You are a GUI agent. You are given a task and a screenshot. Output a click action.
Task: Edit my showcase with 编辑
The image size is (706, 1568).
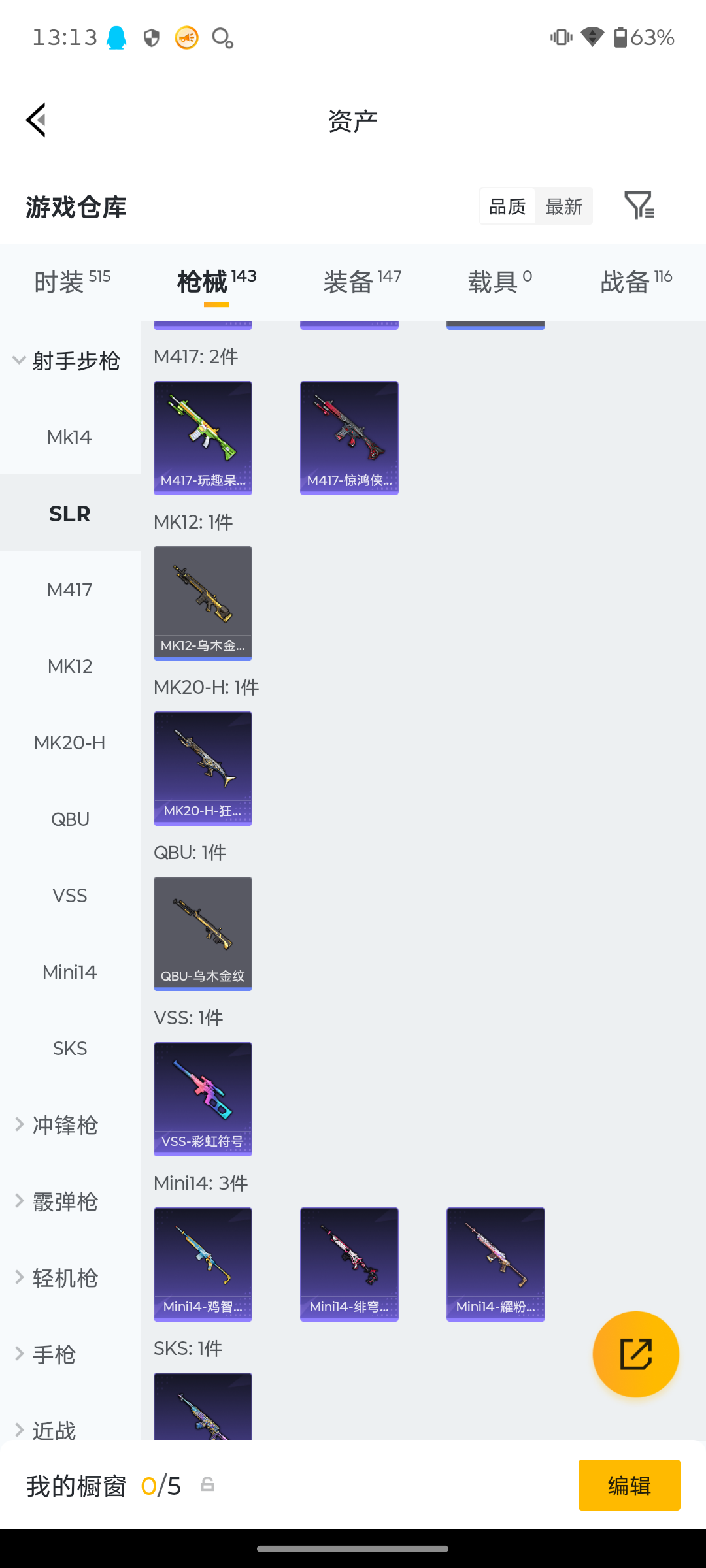(629, 1485)
